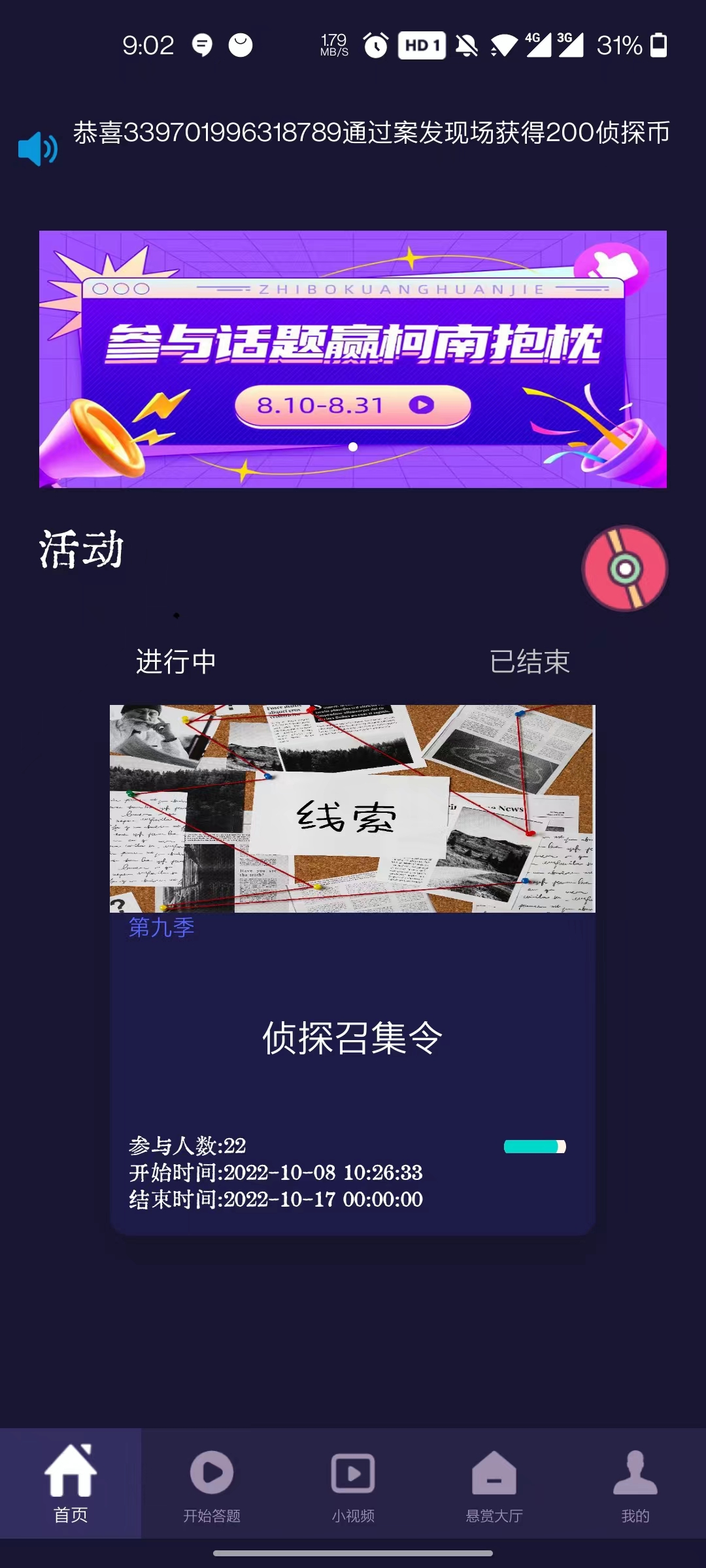Open the Conan pillow topic banner

click(353, 359)
